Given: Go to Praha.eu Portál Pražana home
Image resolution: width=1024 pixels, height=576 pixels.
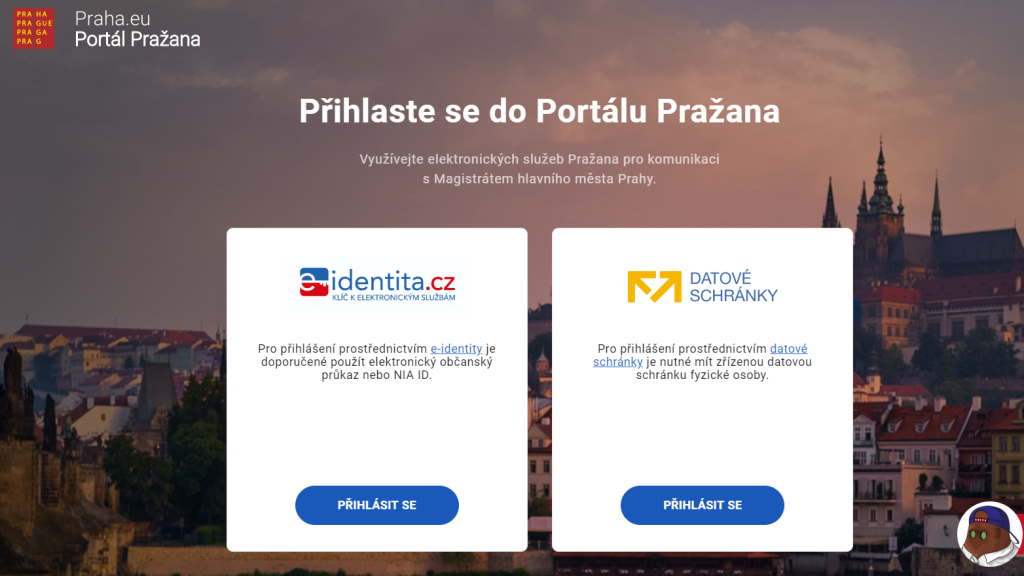Looking at the screenshot, I should 107,28.
